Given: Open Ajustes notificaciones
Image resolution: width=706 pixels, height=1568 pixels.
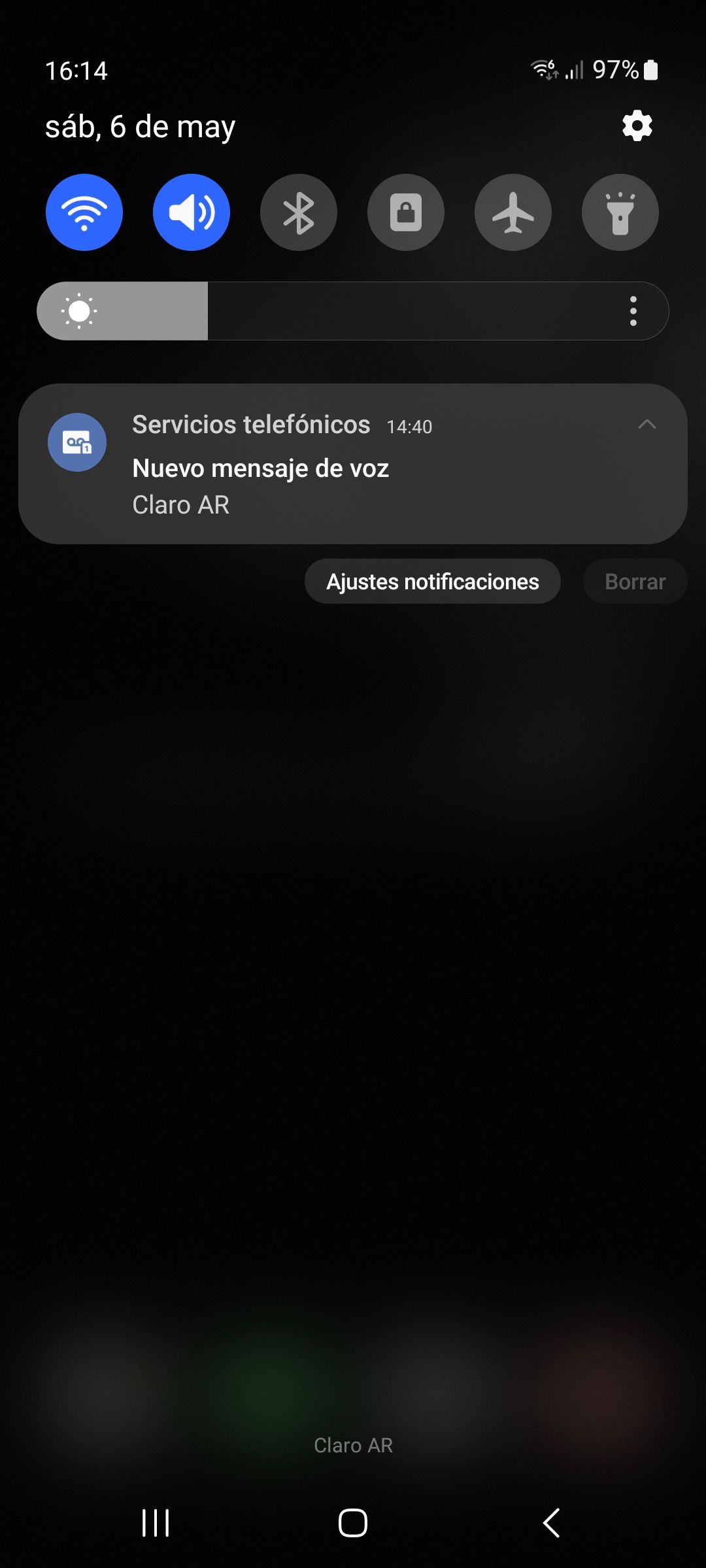Looking at the screenshot, I should coord(433,581).
